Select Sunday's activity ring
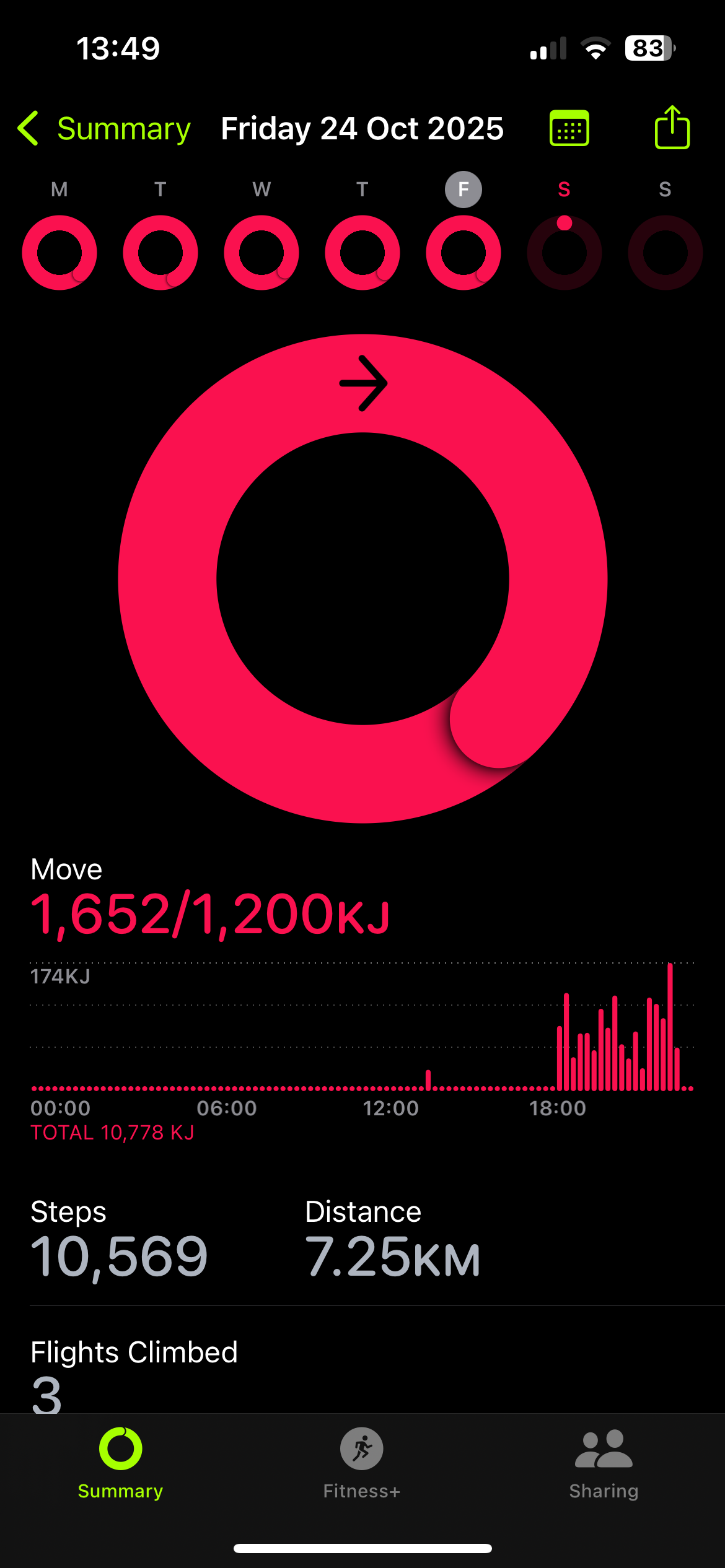This screenshot has height=1568, width=725. 666,253
